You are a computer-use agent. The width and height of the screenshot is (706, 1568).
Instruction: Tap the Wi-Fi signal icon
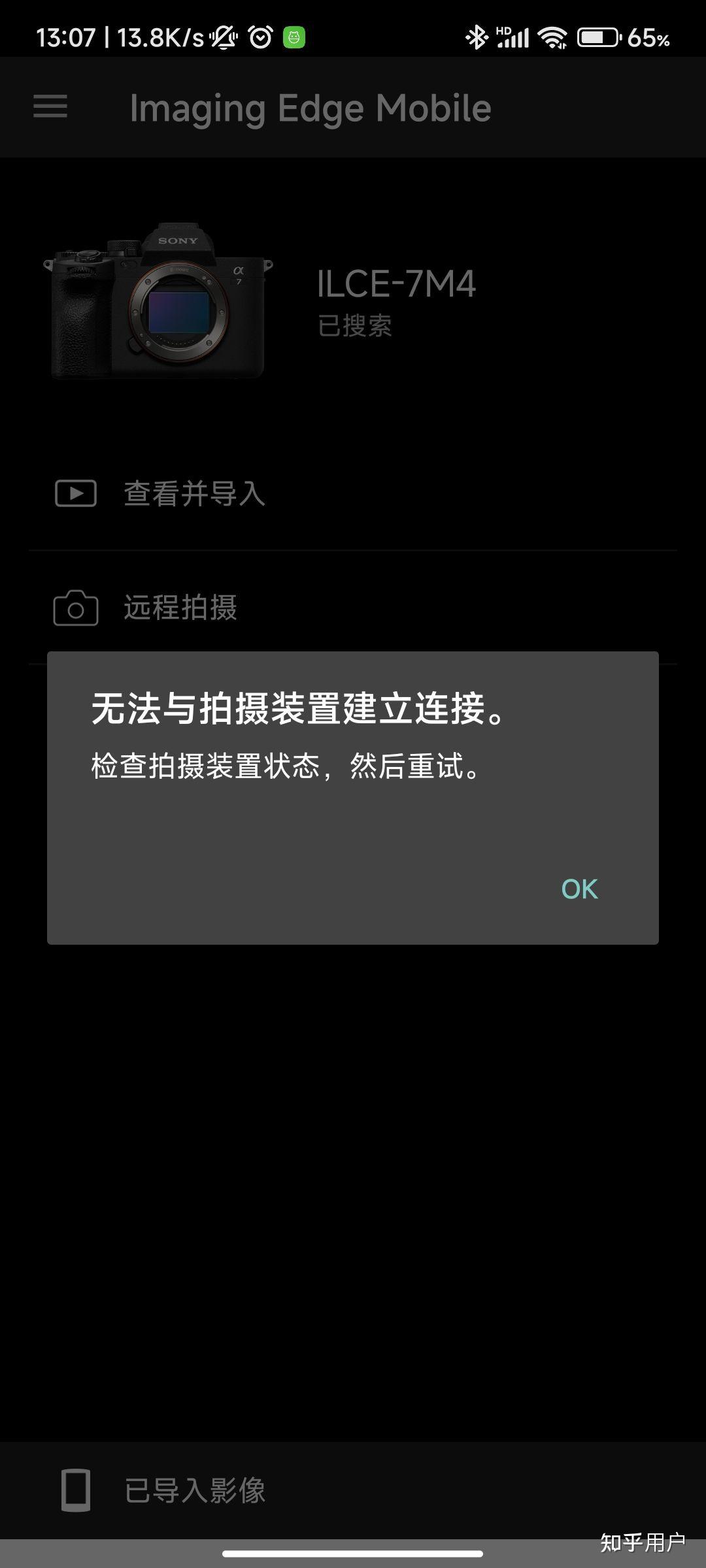click(551, 37)
